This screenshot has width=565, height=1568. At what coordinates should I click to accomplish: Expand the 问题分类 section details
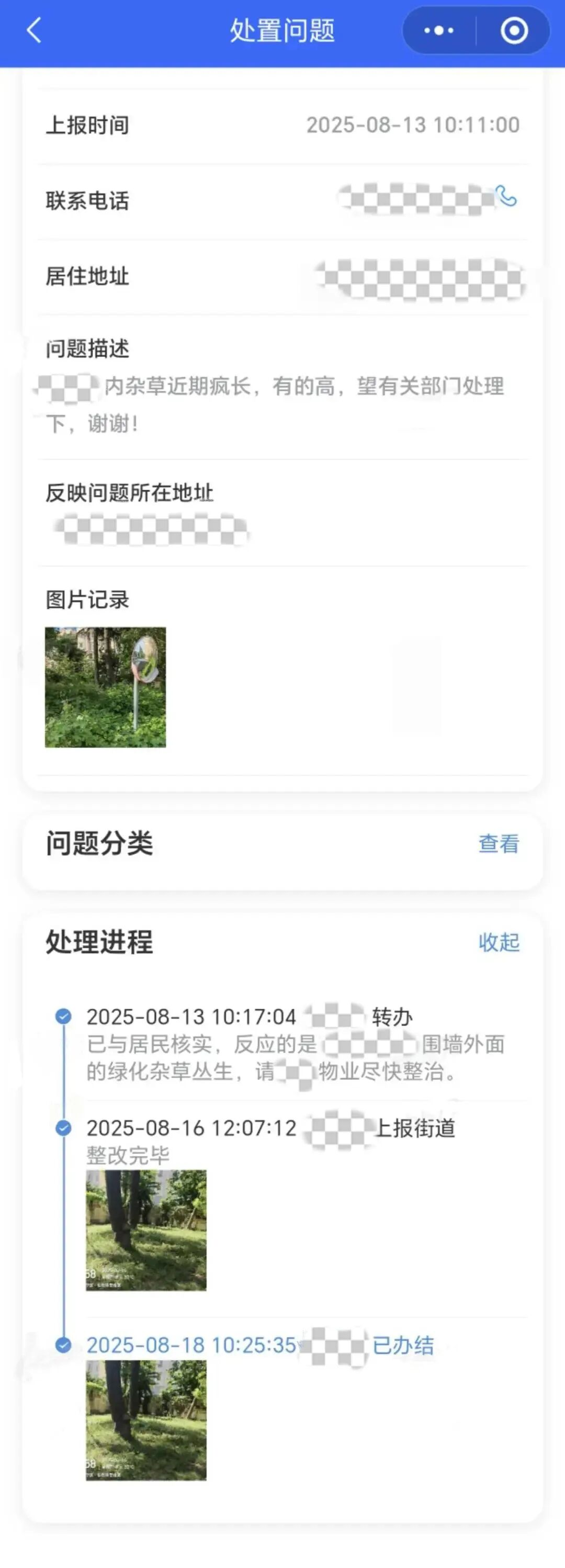coord(498,845)
